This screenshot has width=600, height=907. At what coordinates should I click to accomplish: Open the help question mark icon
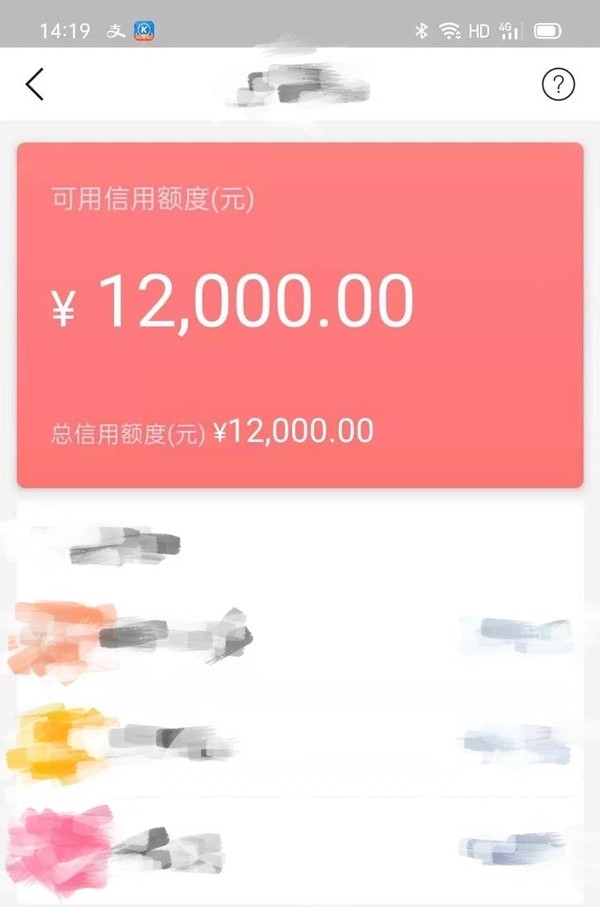point(558,85)
